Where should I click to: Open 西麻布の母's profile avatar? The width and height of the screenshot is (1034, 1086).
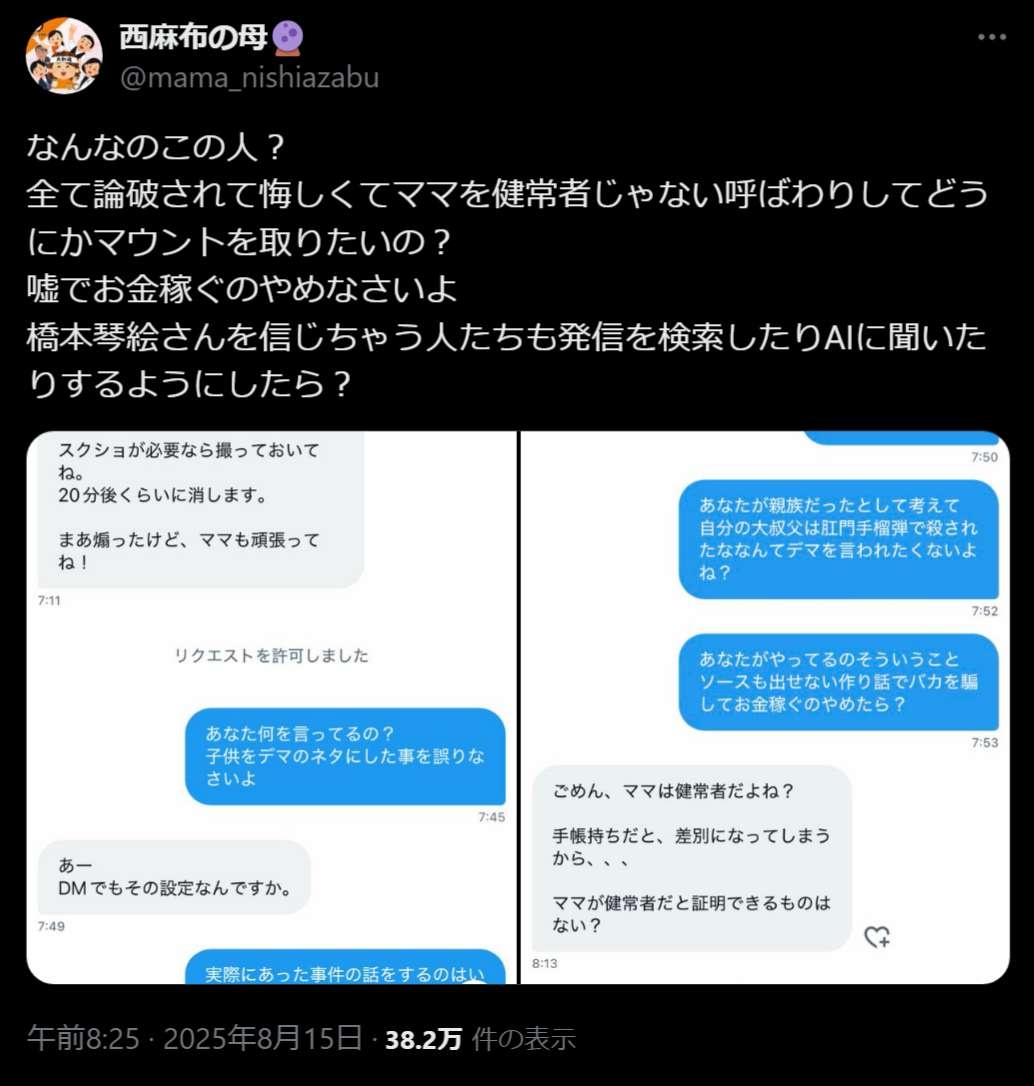[64, 56]
